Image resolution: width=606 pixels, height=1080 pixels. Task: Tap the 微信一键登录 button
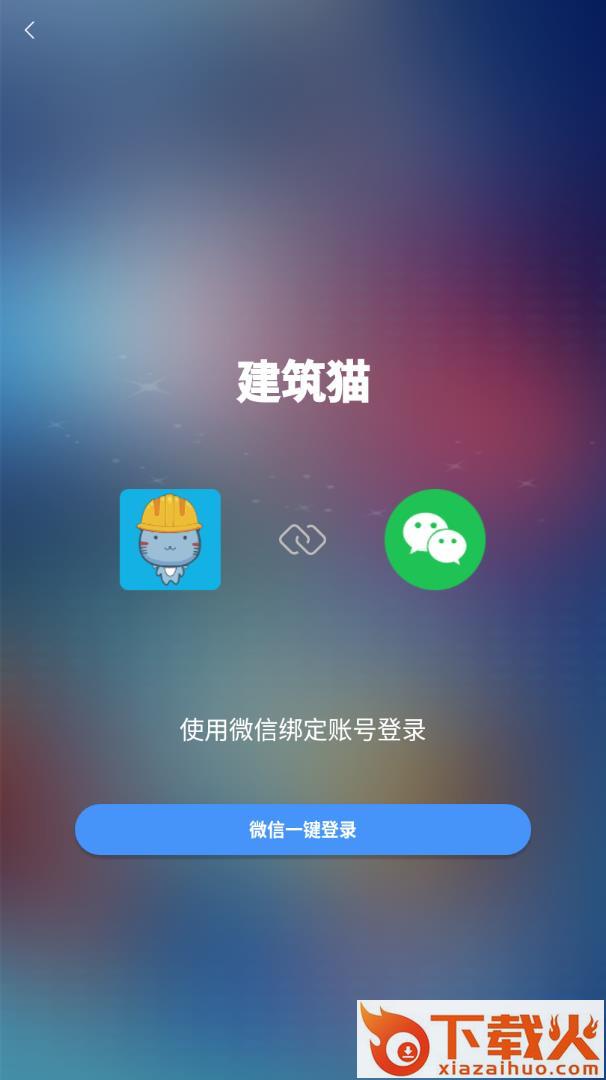coord(303,829)
